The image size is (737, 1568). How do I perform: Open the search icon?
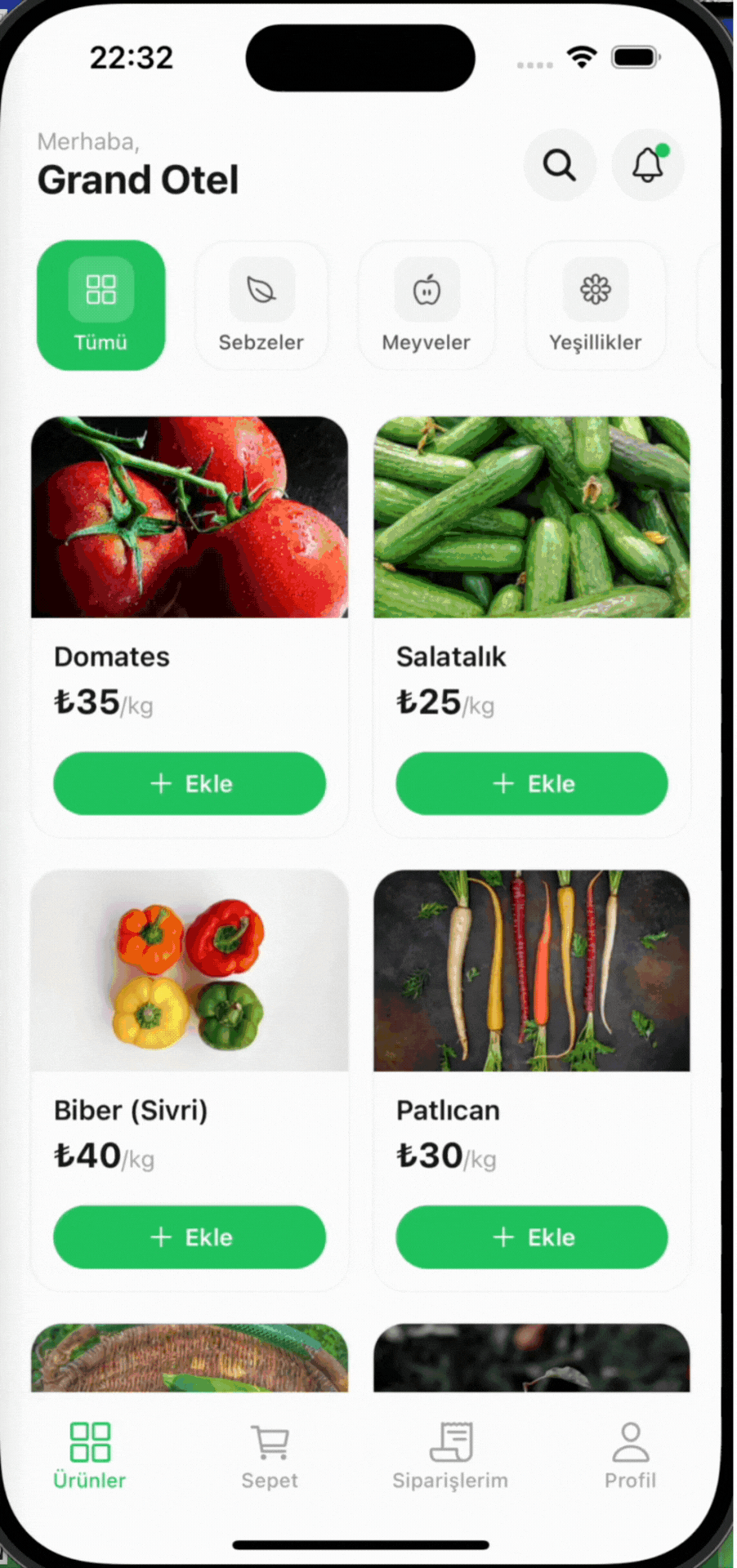pyautogui.click(x=560, y=165)
